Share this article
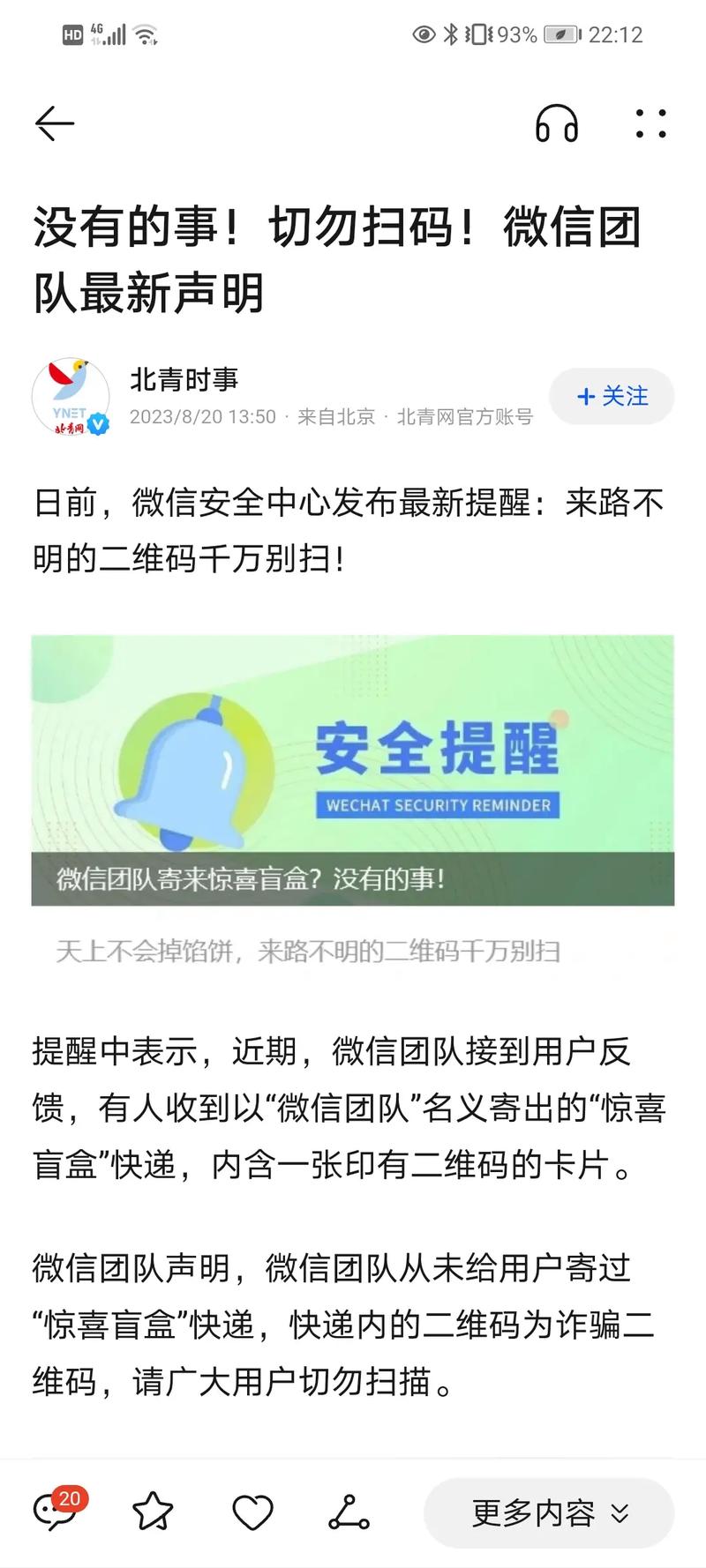Screen dimensions: 706x1568 (x=349, y=1512)
